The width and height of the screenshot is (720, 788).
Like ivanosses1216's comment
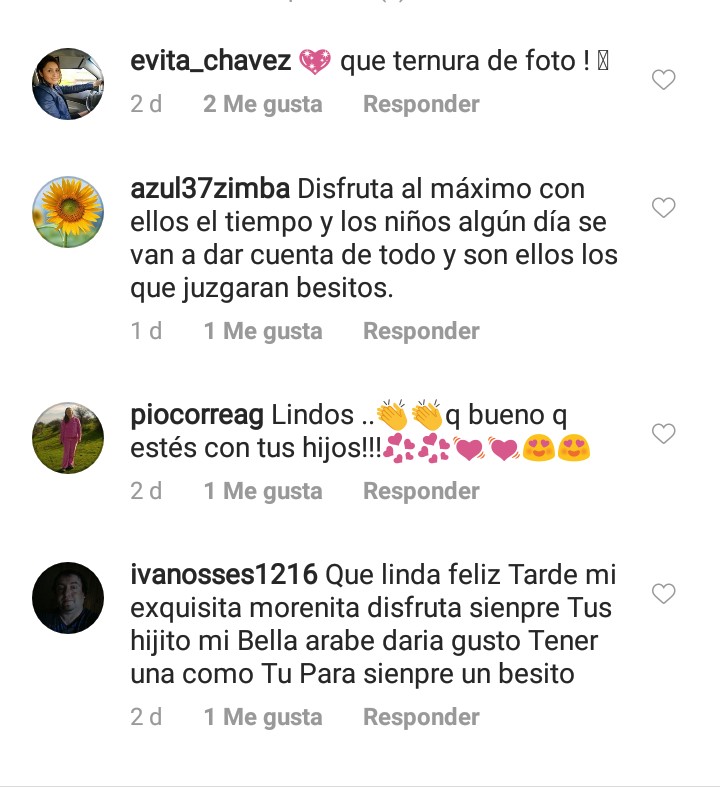tap(663, 594)
